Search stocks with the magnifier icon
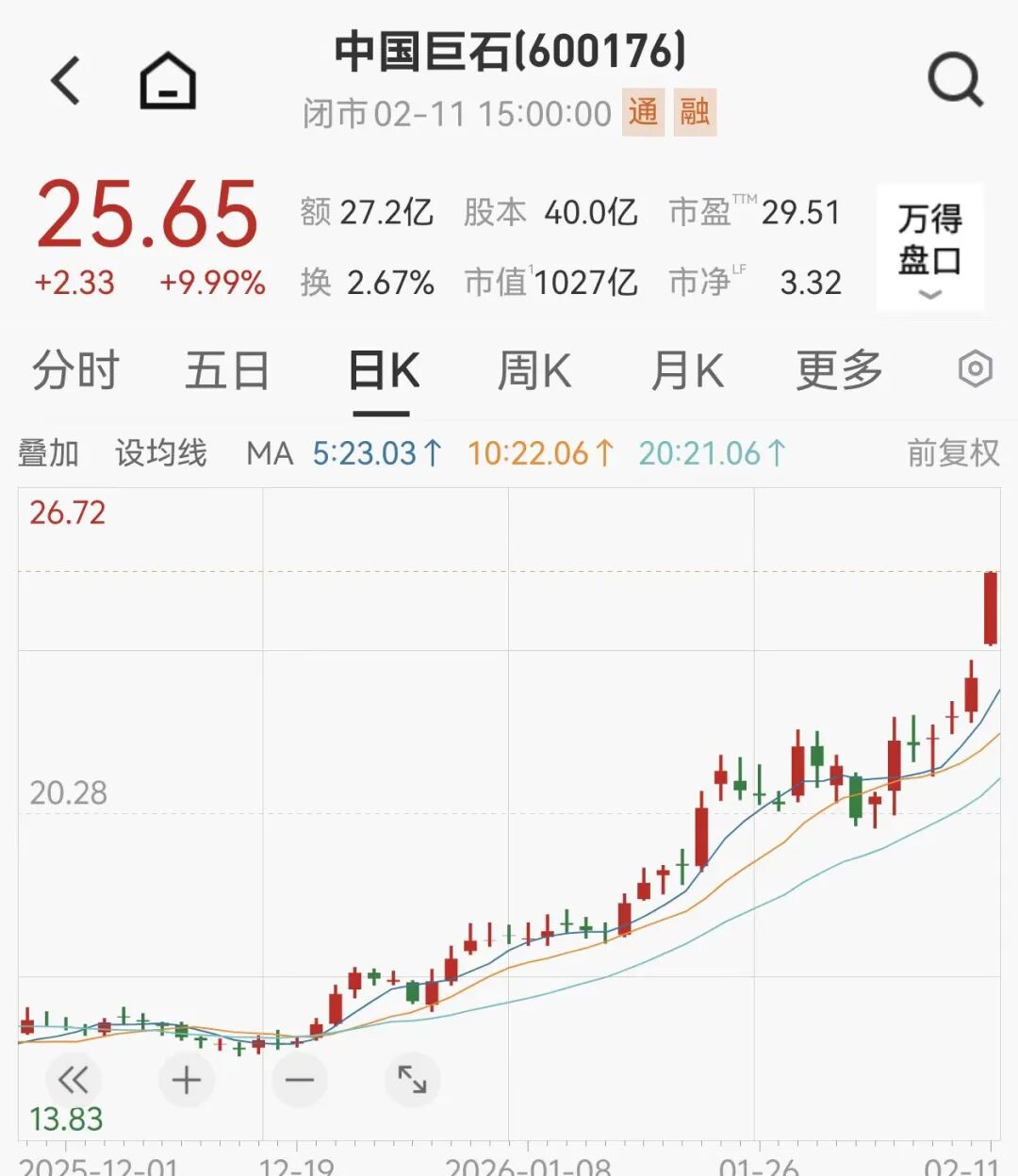 [955, 80]
